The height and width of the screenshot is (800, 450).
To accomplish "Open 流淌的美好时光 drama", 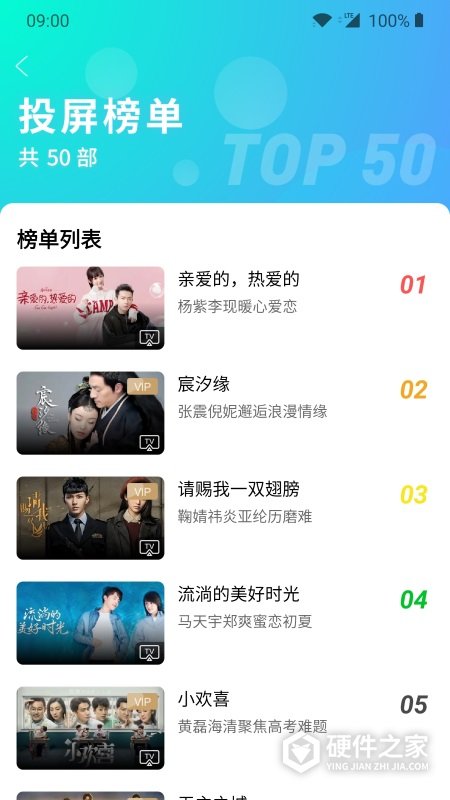I will [225, 623].
